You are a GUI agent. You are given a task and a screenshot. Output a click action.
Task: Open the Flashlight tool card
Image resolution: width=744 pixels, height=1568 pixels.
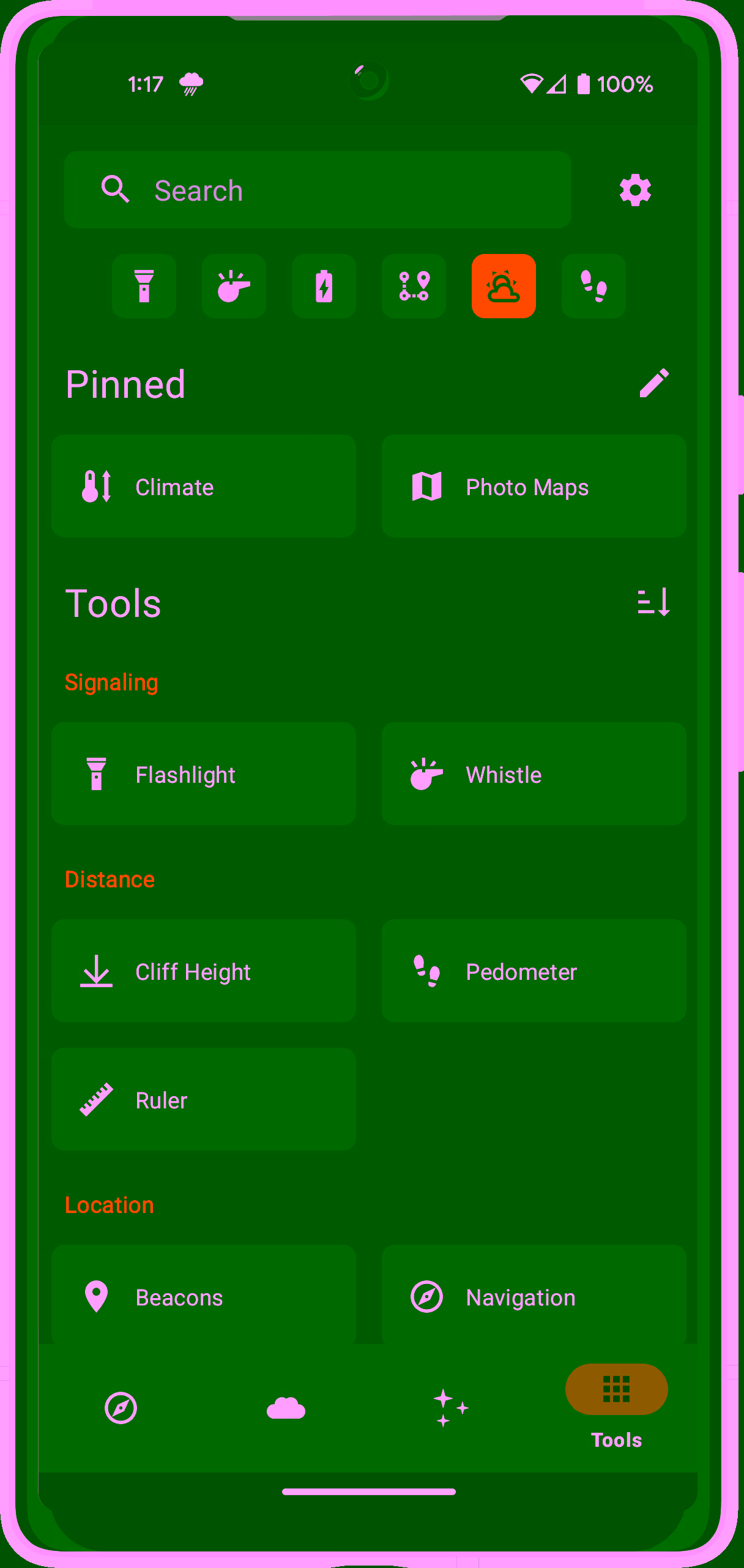[204, 774]
